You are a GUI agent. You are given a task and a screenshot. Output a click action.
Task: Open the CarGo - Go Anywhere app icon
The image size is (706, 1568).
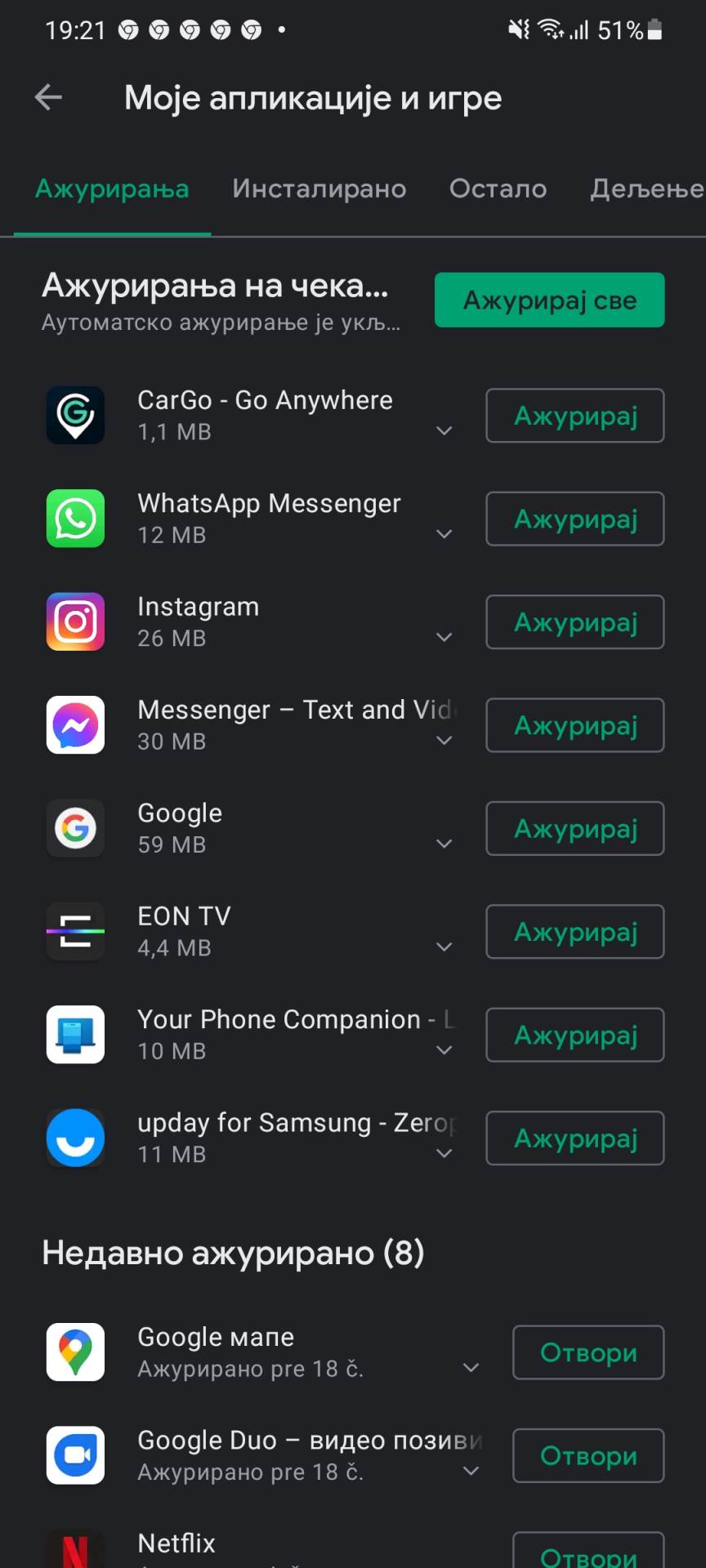pyautogui.click(x=75, y=416)
